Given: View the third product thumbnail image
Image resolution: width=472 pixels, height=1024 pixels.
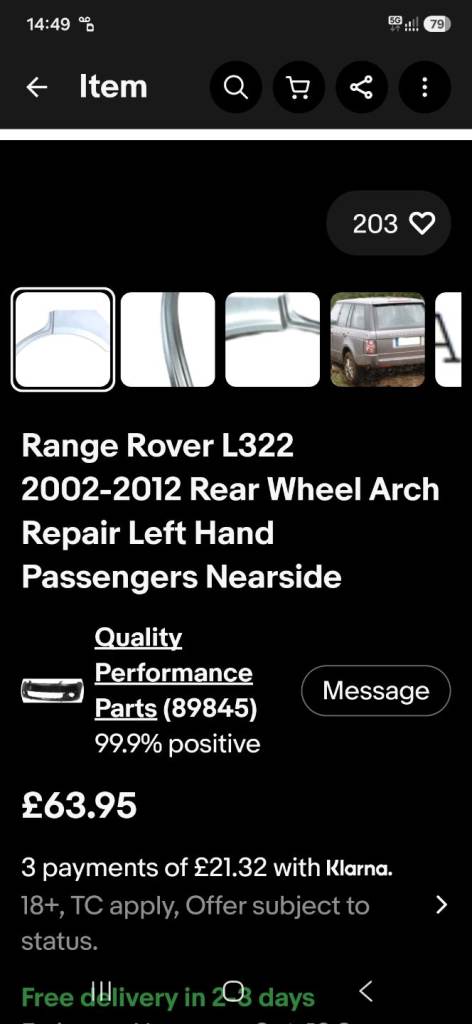Looking at the screenshot, I should [x=273, y=339].
